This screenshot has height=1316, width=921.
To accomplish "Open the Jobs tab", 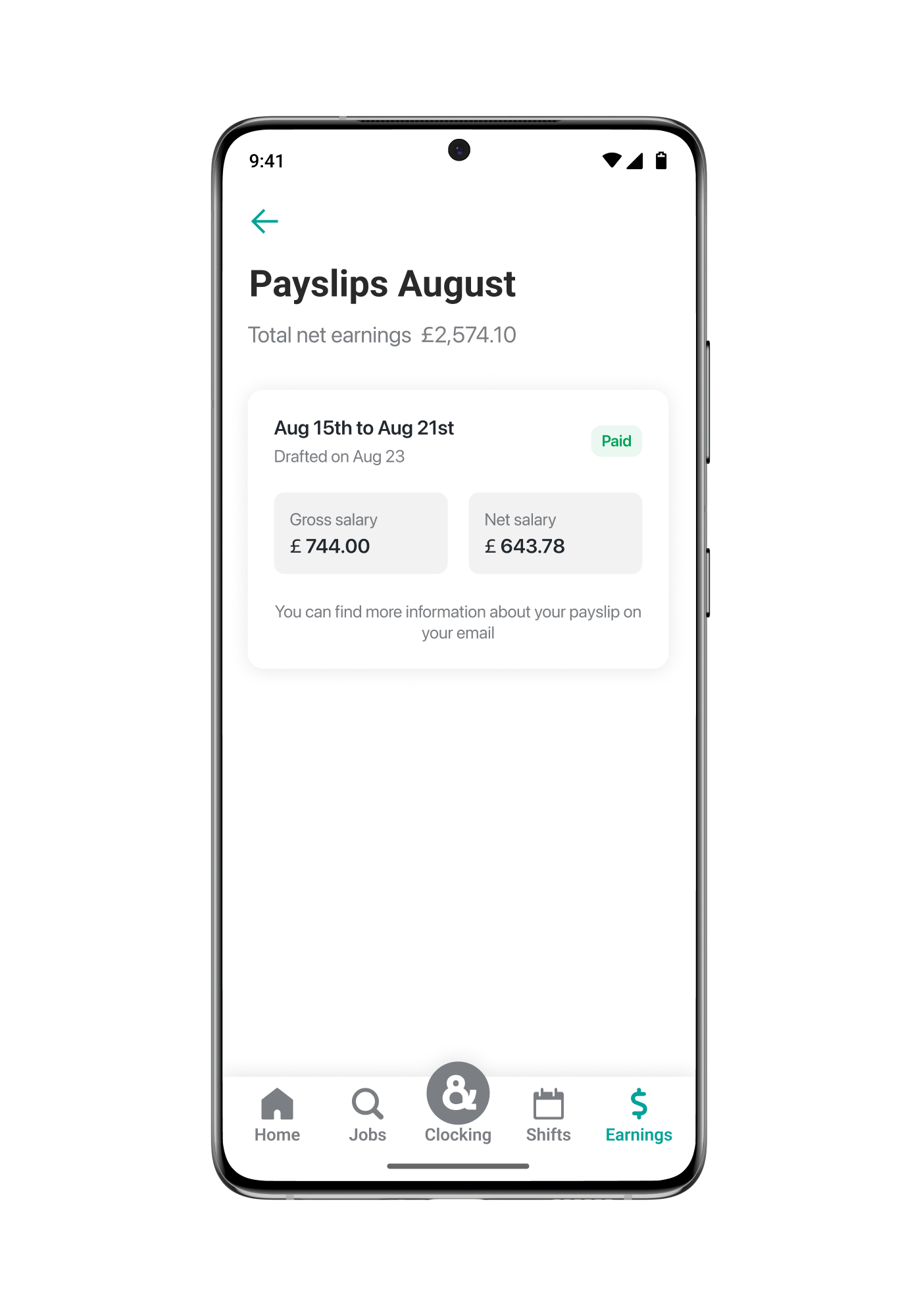I will pos(367,1115).
